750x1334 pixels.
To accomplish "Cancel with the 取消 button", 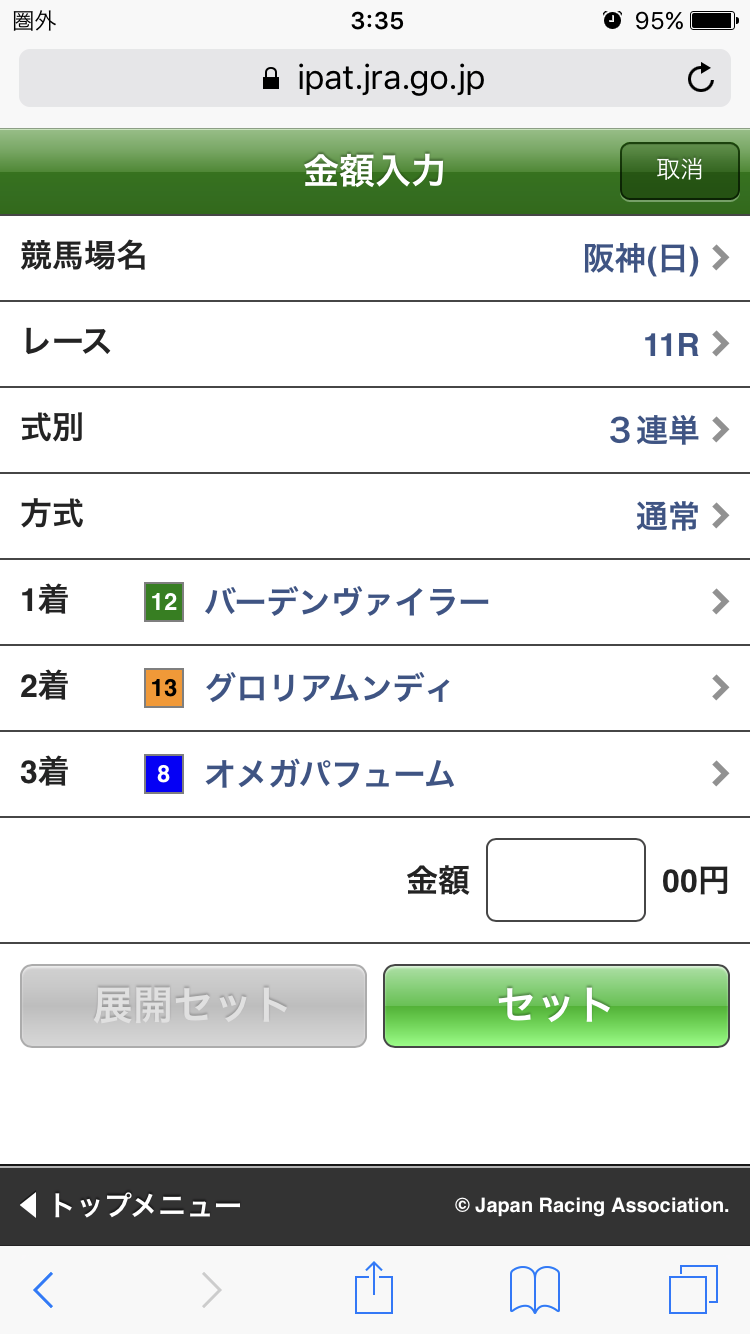I will tap(679, 171).
